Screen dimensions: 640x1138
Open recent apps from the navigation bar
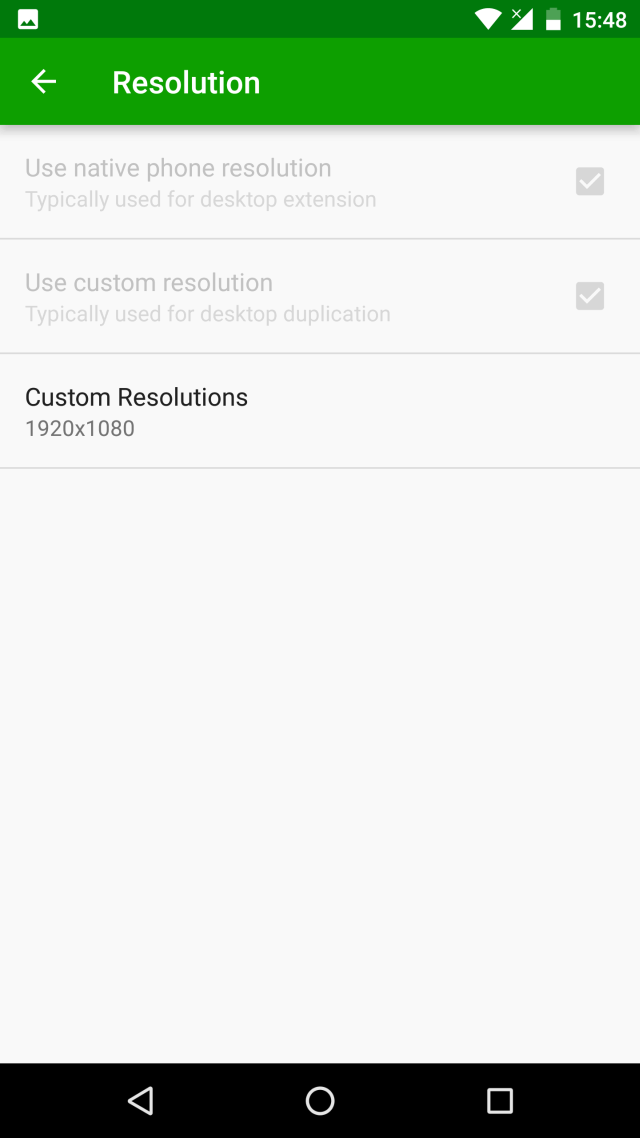(x=499, y=1100)
